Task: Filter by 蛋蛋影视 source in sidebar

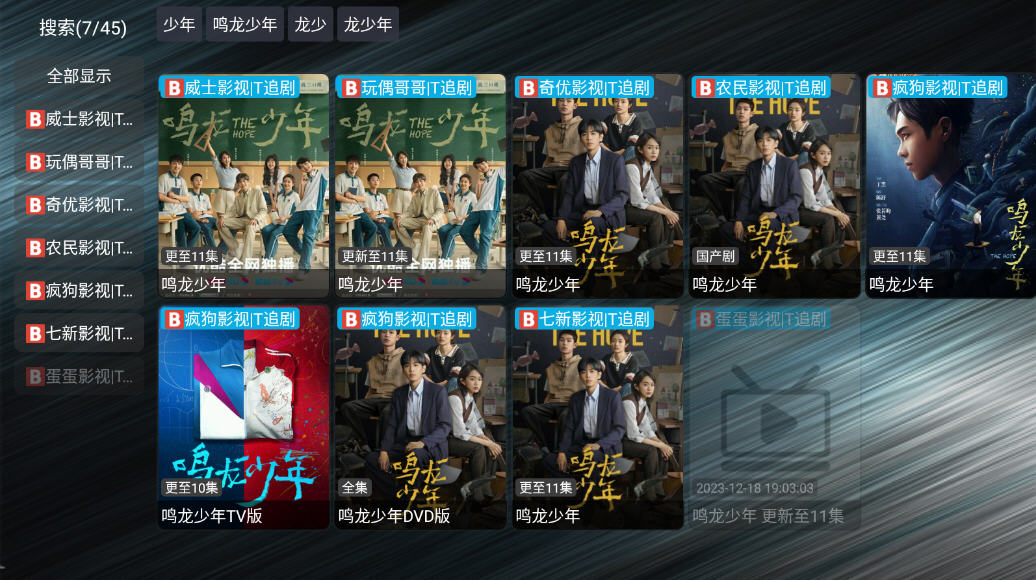Action: tap(79, 377)
